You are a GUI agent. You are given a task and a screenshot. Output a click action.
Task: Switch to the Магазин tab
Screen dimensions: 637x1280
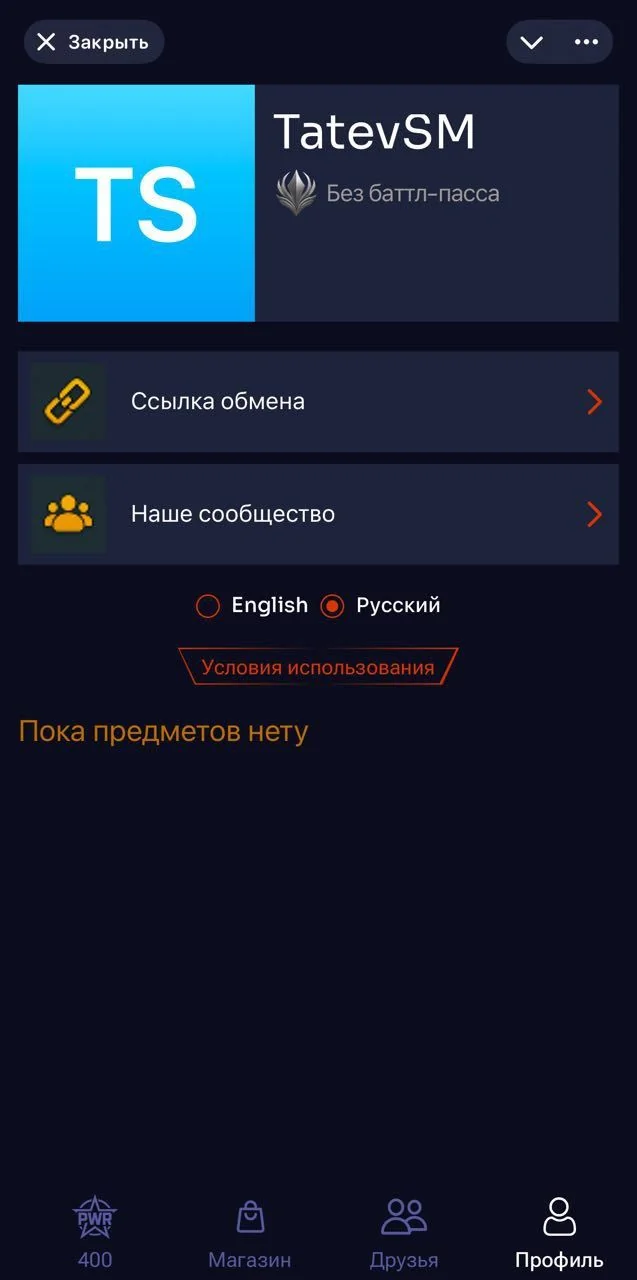coord(250,1232)
